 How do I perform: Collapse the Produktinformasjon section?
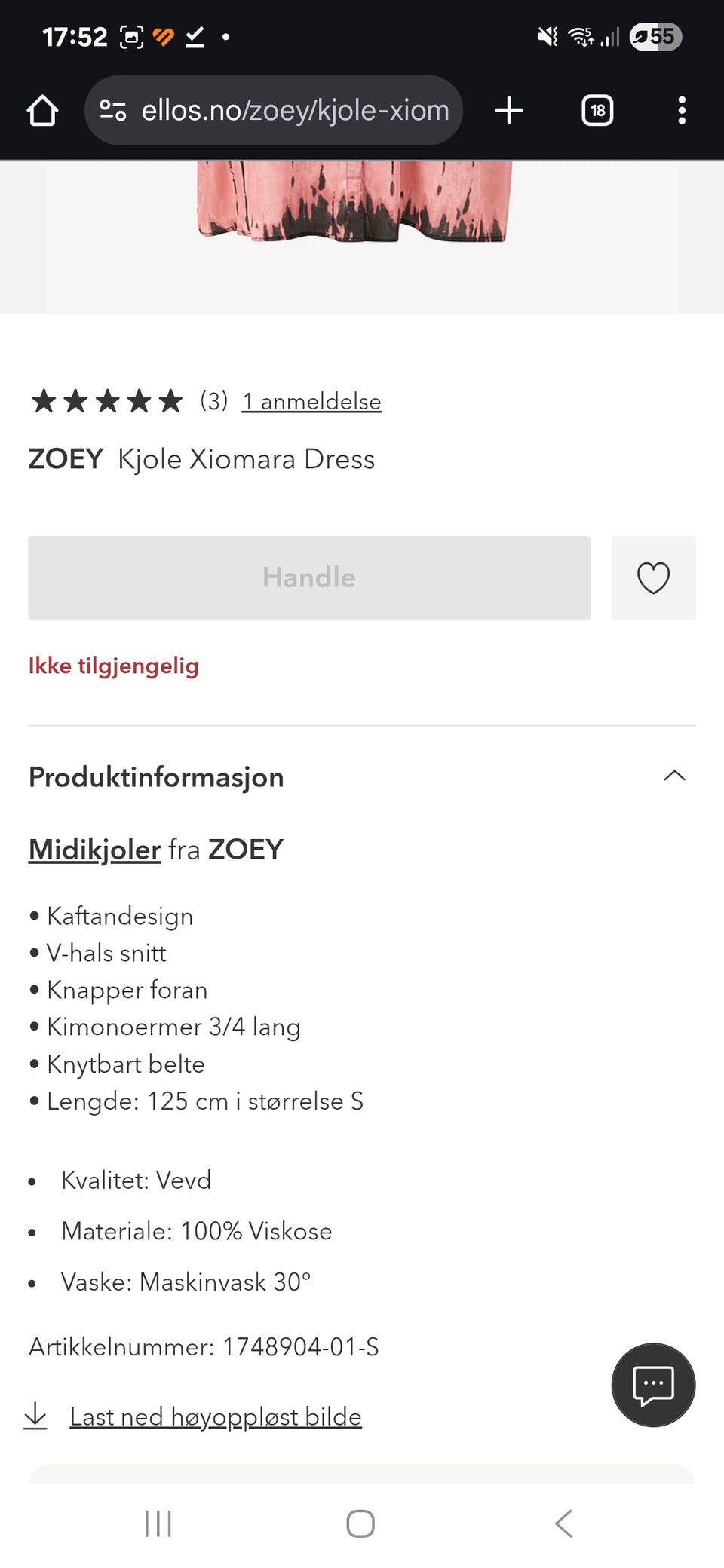(675, 776)
